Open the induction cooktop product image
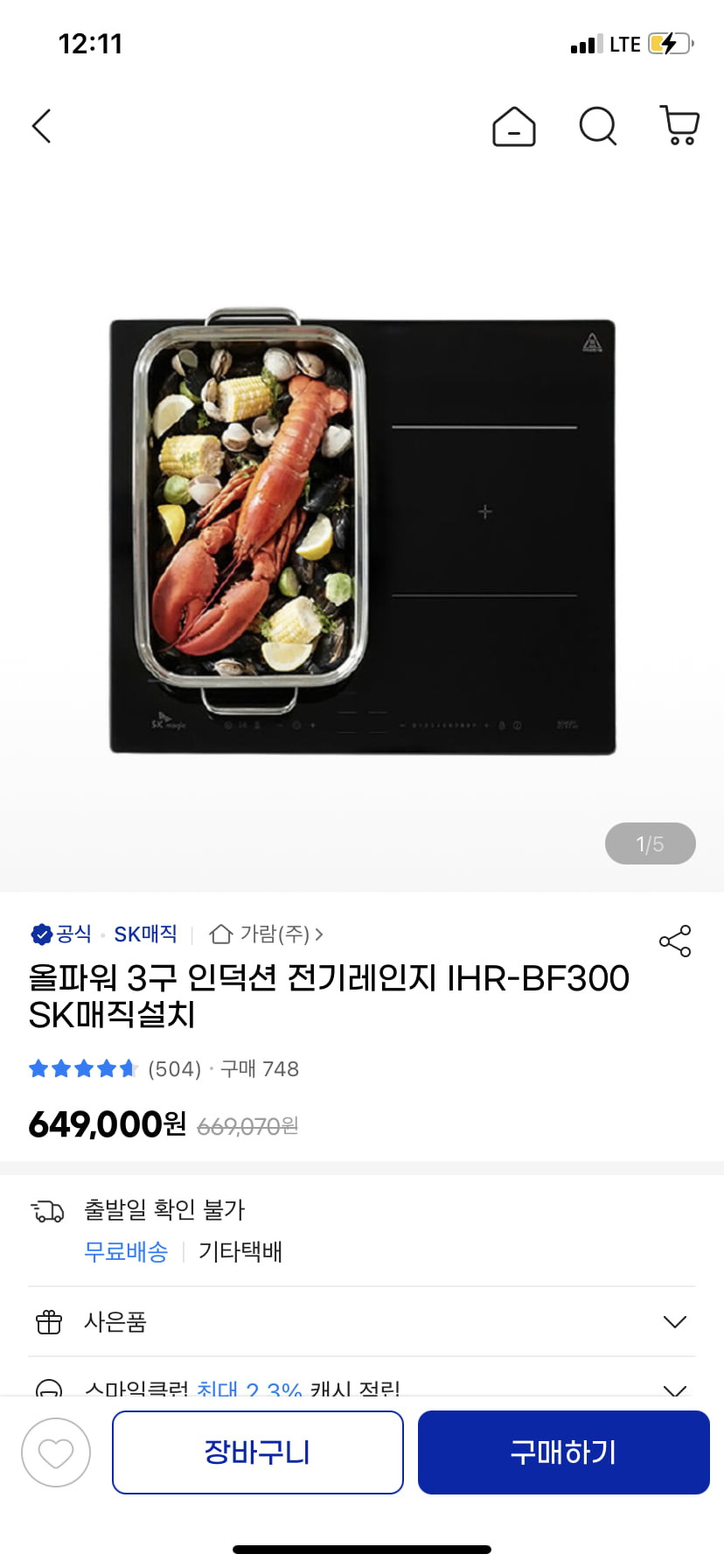The width and height of the screenshot is (724, 1568). click(x=362, y=534)
